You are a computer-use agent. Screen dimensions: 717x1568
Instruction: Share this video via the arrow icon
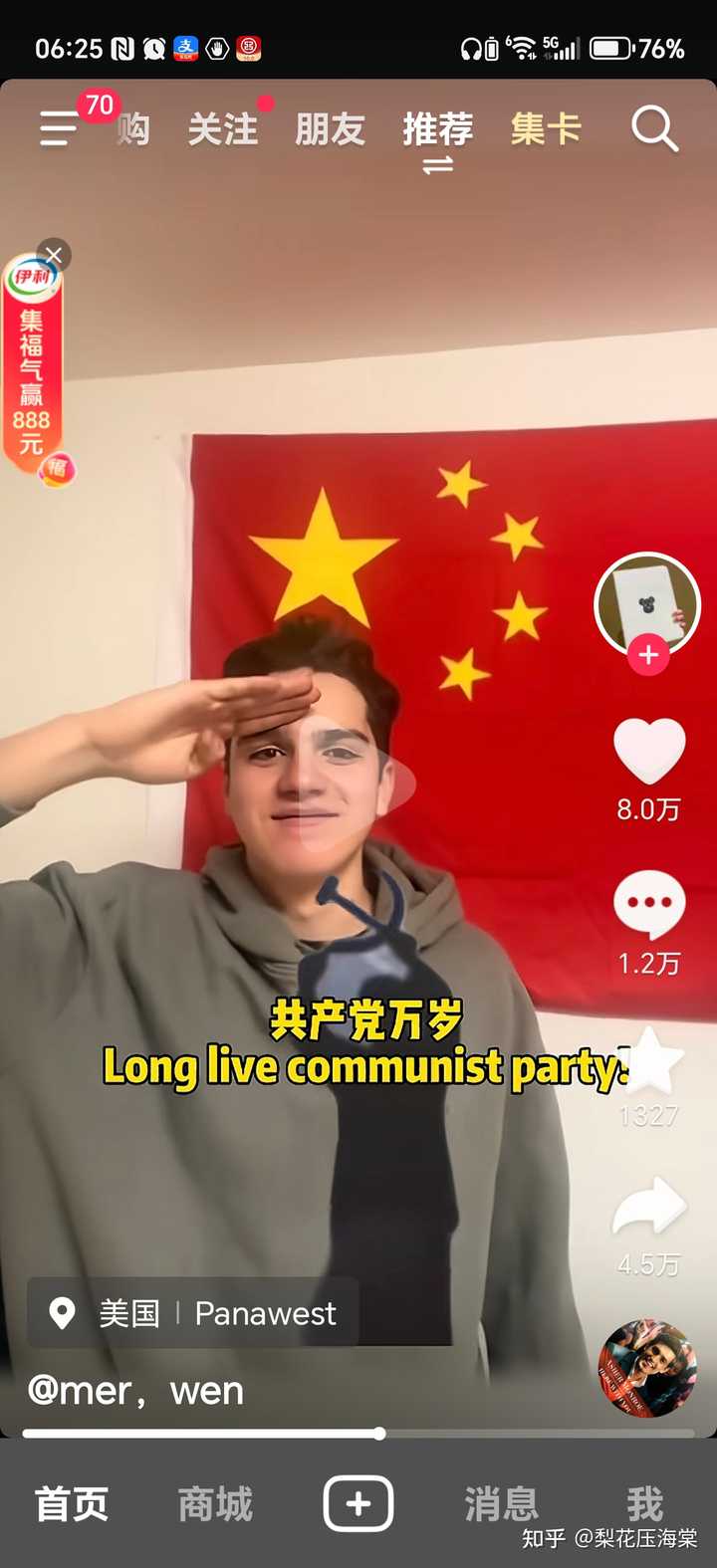click(649, 1207)
